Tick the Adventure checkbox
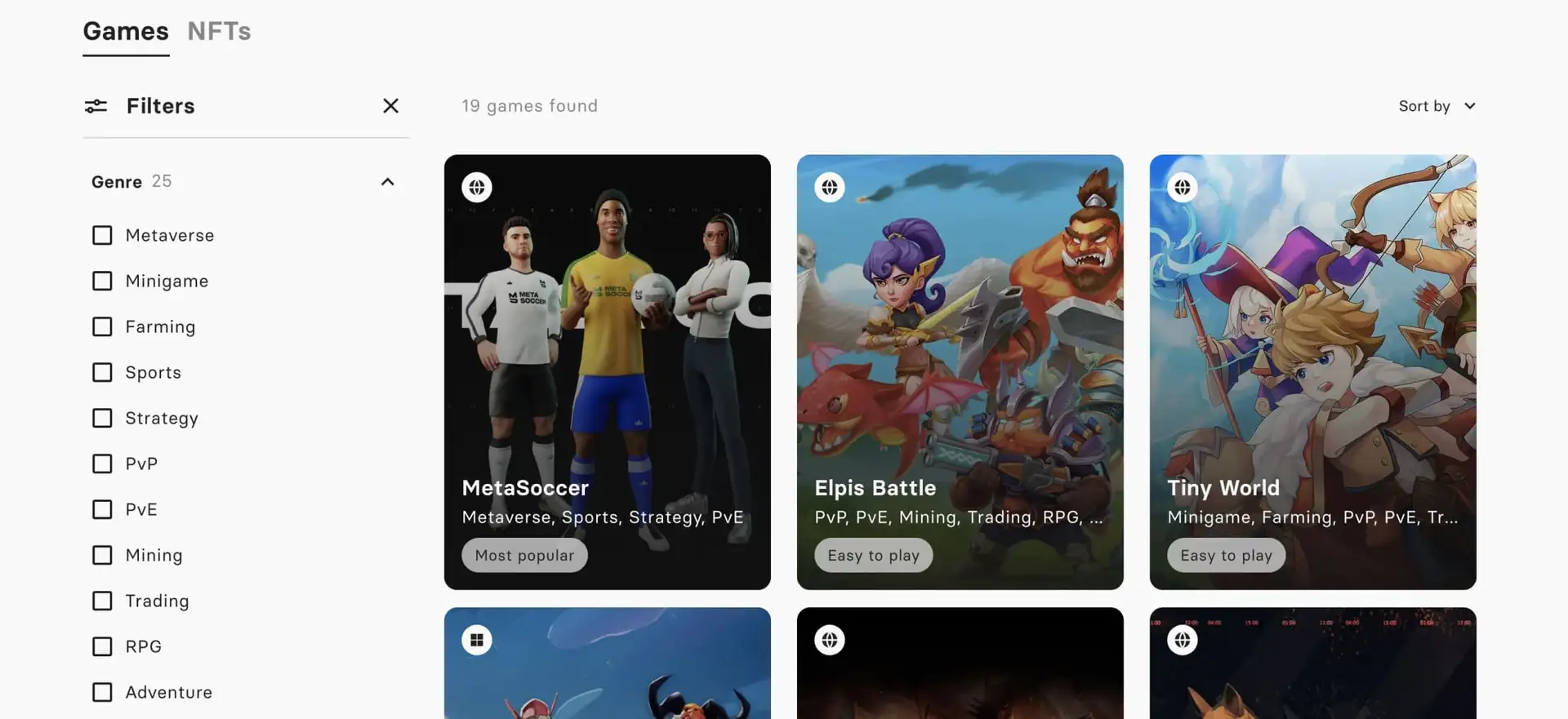 coord(102,692)
